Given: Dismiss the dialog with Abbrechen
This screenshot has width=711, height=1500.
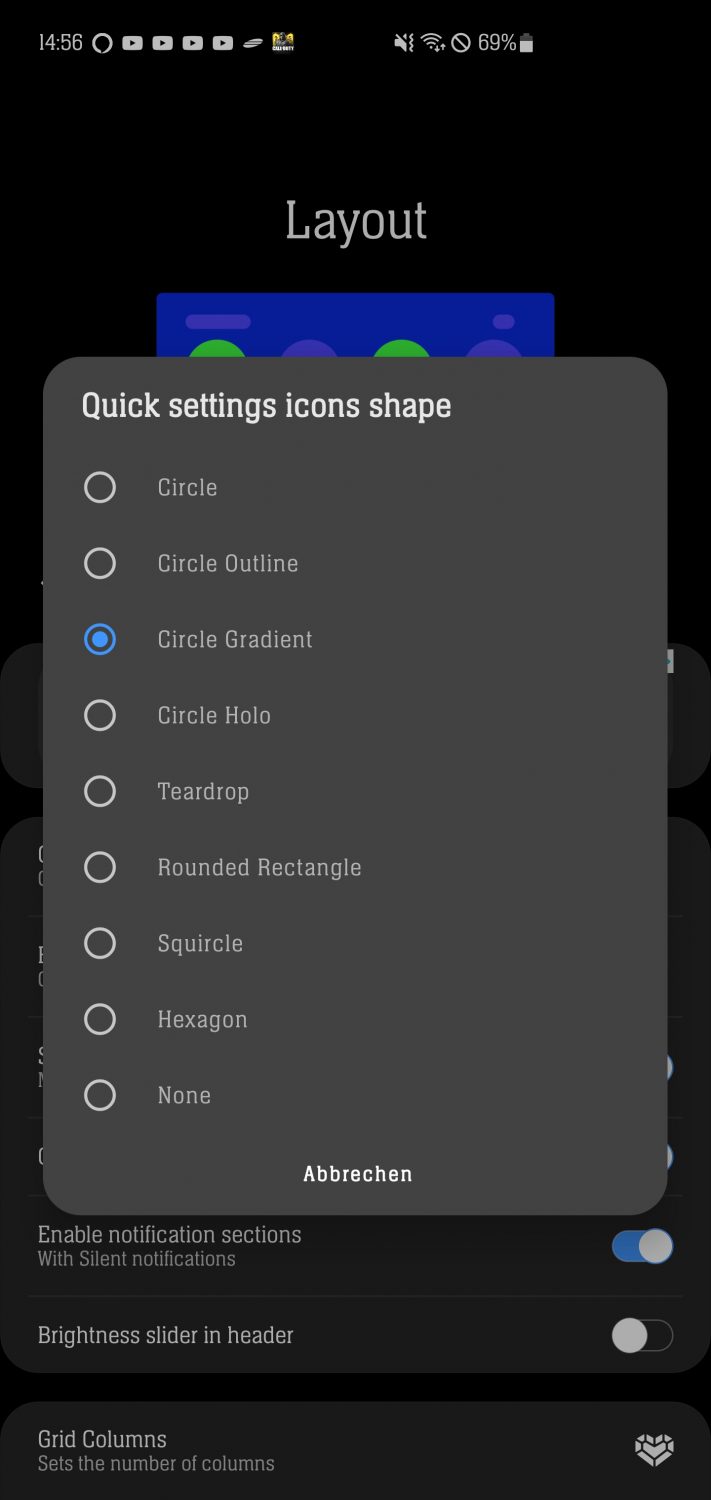Looking at the screenshot, I should pos(358,1174).
